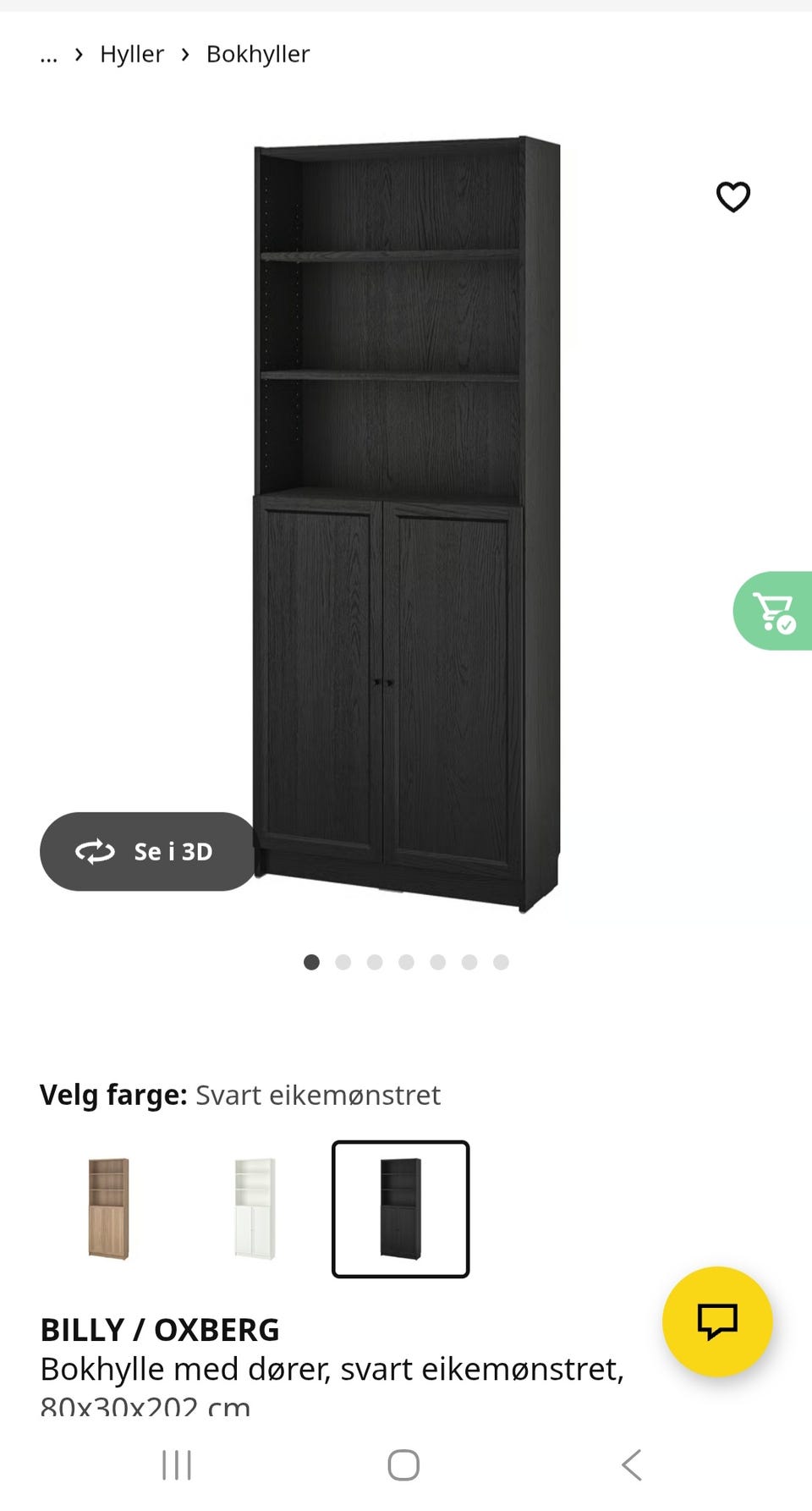Open the green shopping cart tab
Image resolution: width=812 pixels, height=1511 pixels.
(x=774, y=611)
